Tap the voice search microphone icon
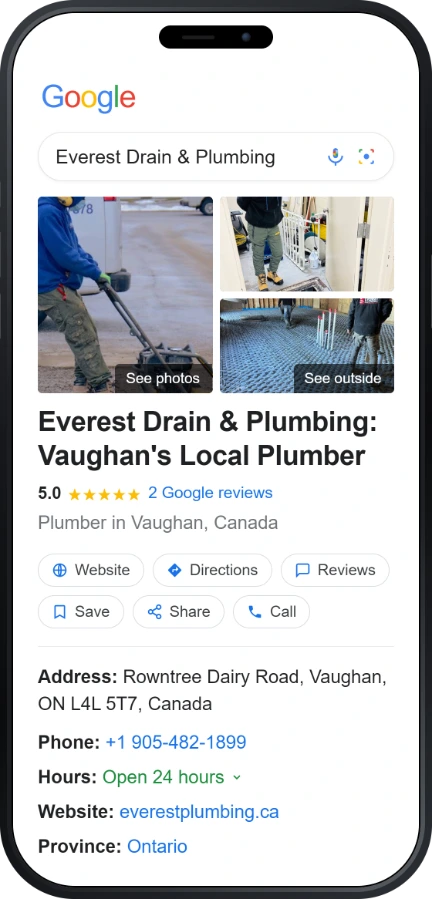 335,157
